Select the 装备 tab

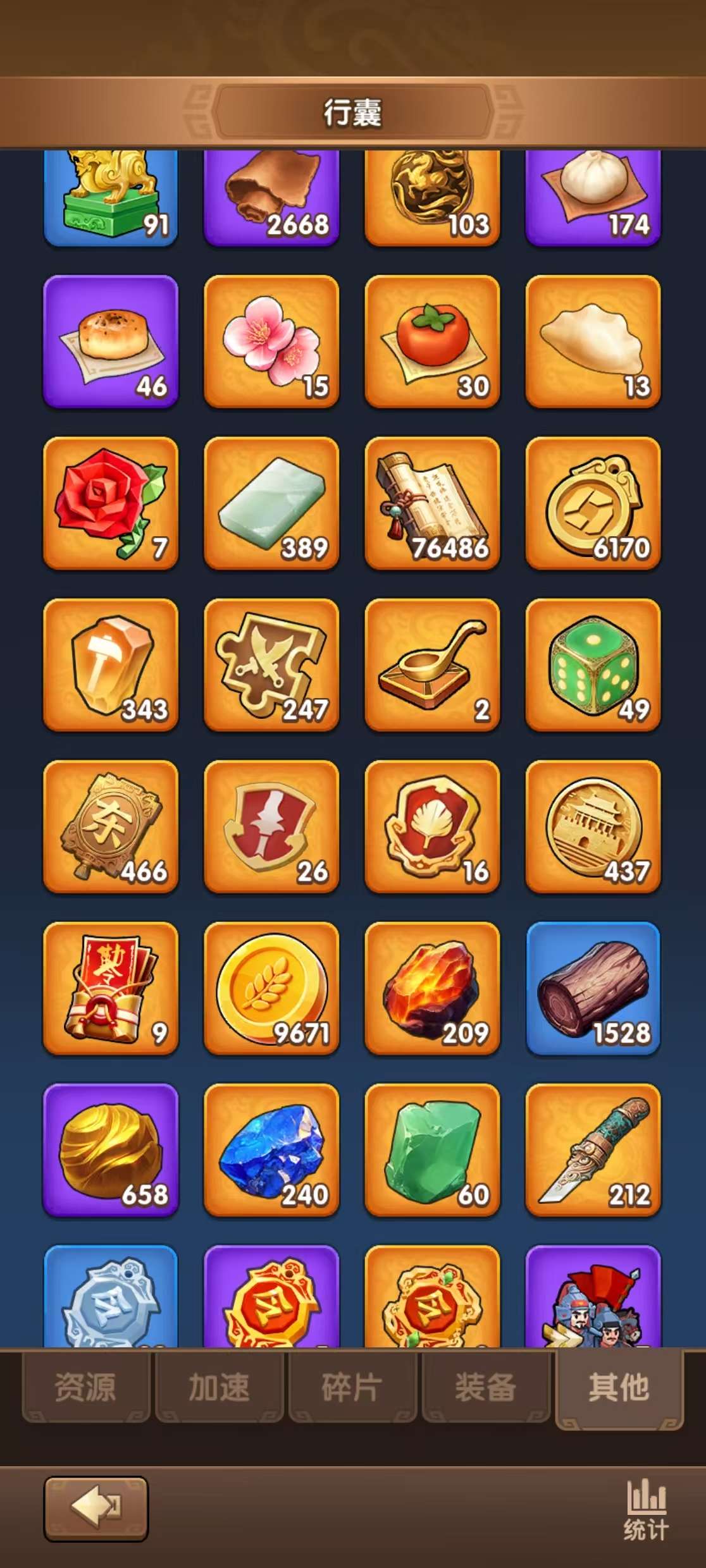485,1387
